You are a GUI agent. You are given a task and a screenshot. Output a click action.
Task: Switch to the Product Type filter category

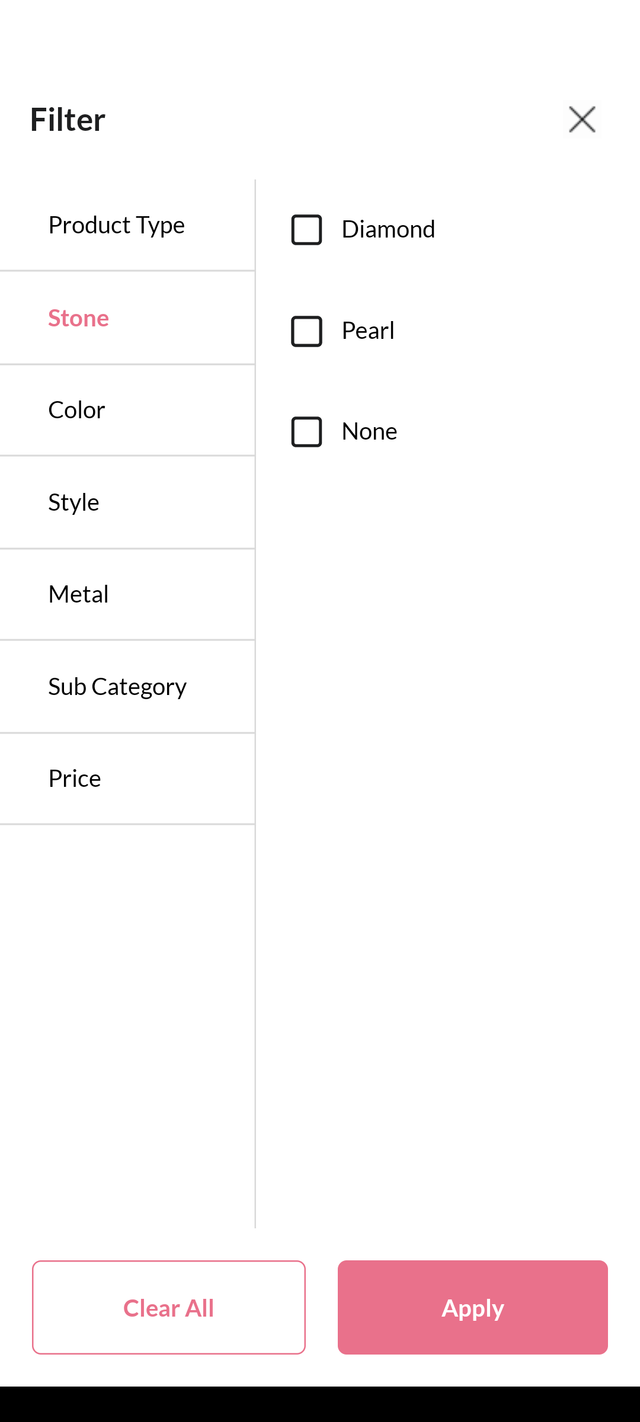(x=127, y=226)
